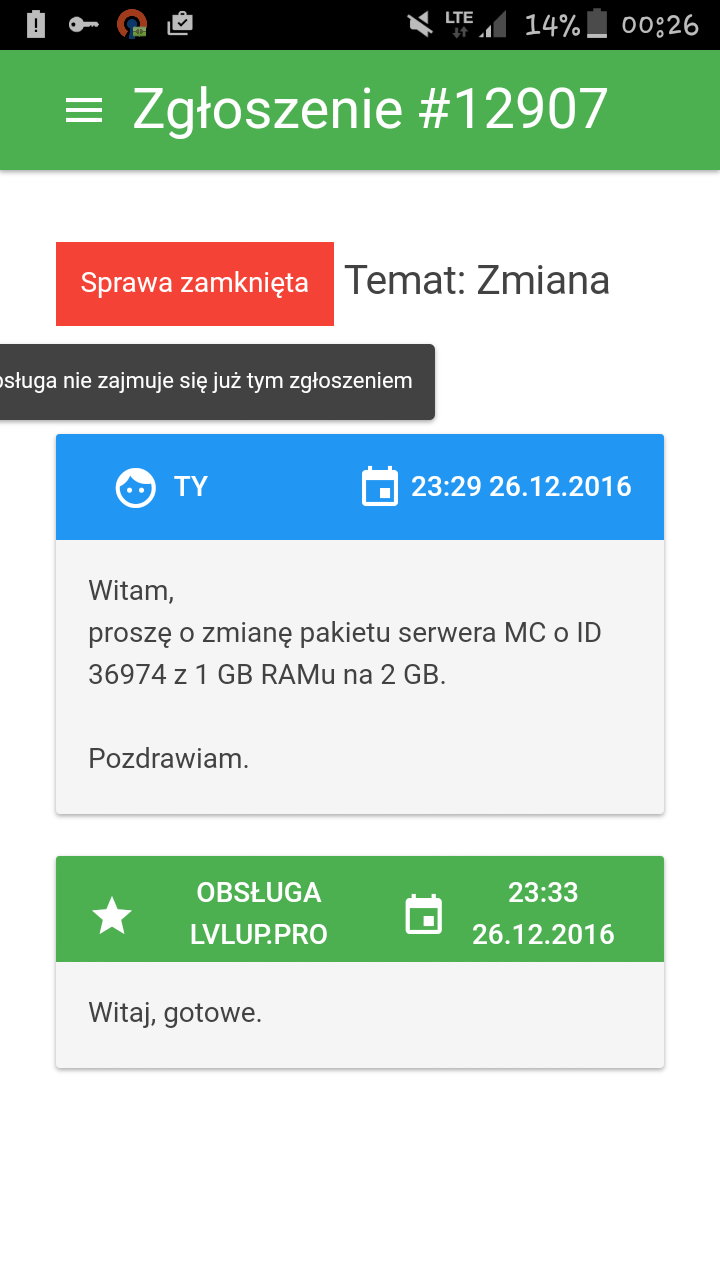Viewport: 720px width, 1280px height.
Task: Open the hamburger drawer menu
Action: (x=84, y=110)
